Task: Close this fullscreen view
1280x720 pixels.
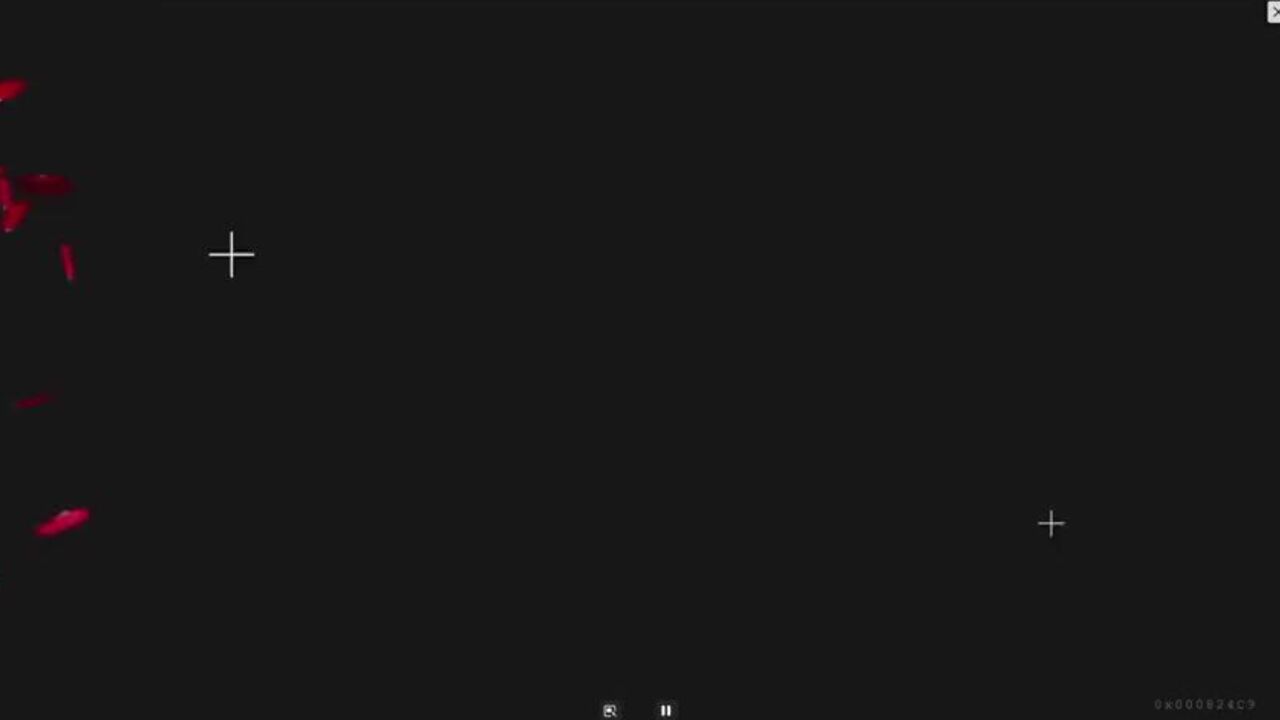Action: pyautogui.click(x=1274, y=11)
